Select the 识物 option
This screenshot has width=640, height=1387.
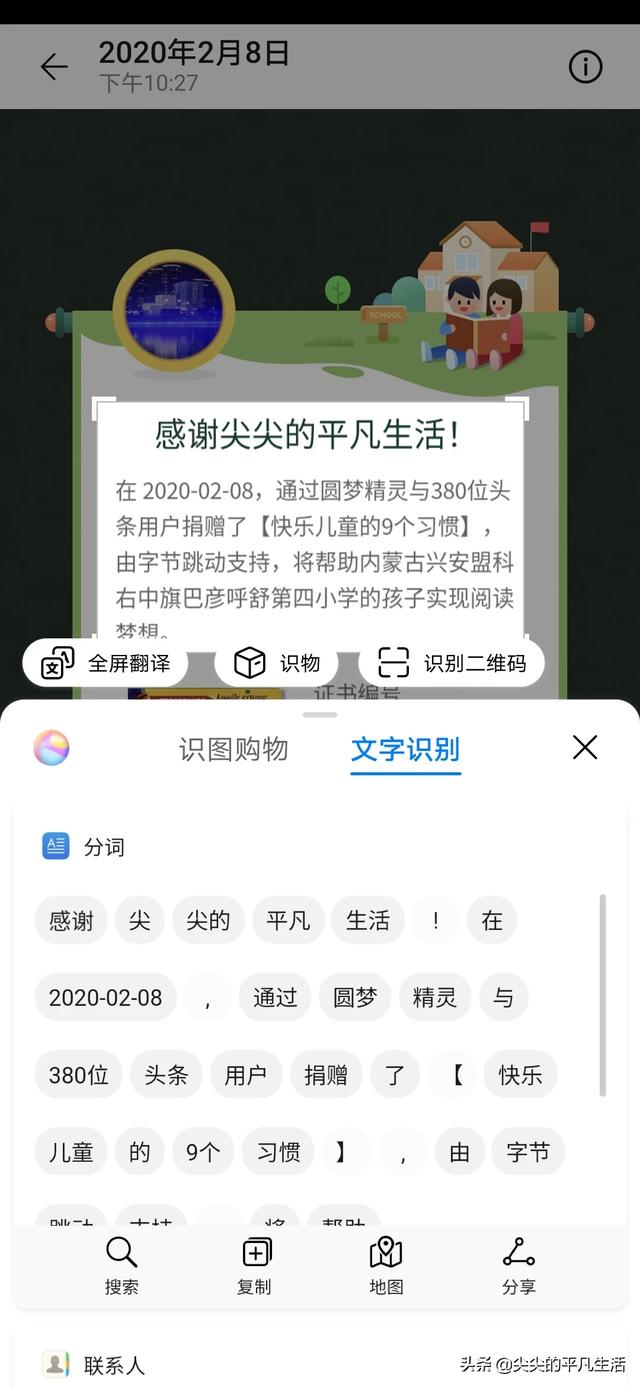(x=277, y=663)
